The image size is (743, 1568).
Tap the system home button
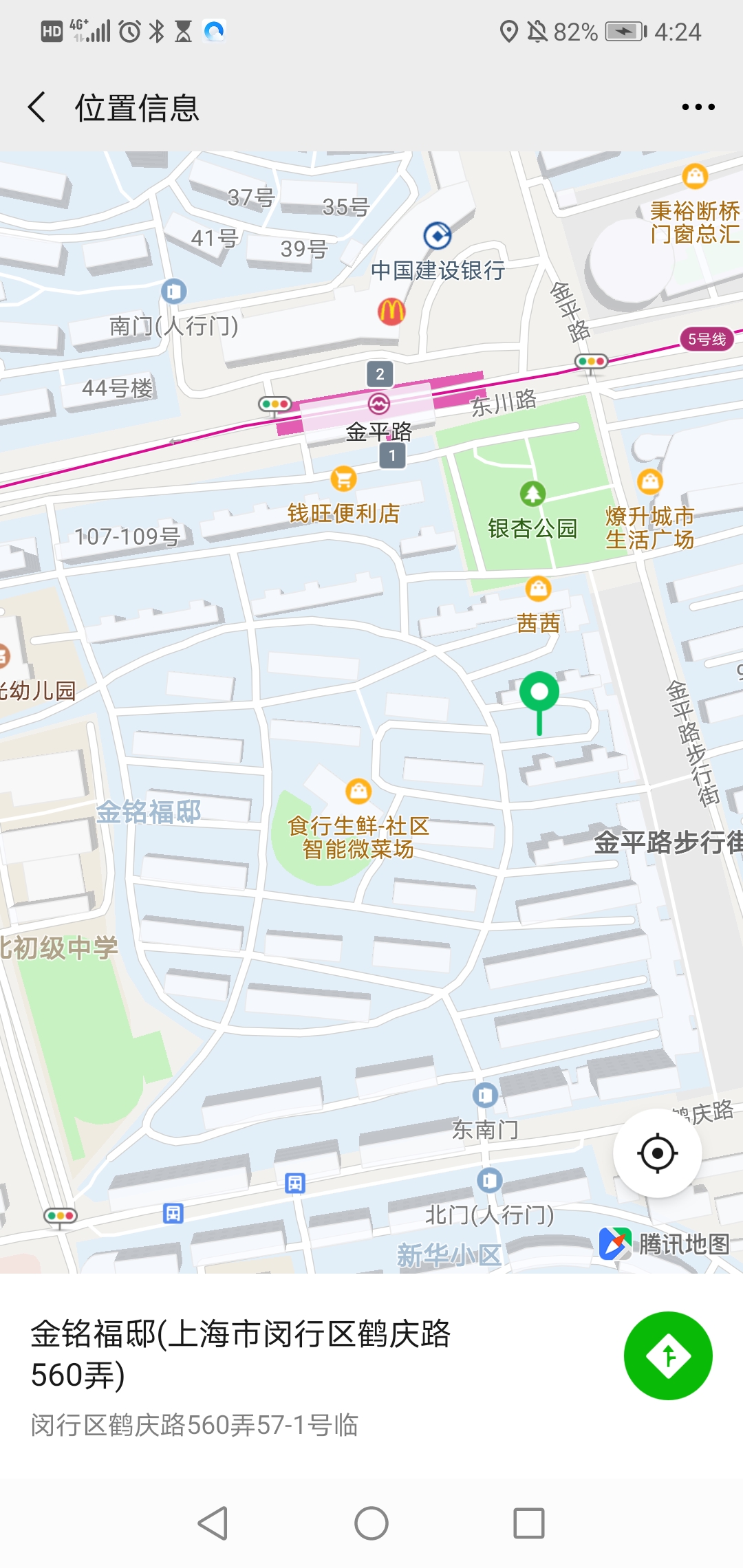point(371,1523)
